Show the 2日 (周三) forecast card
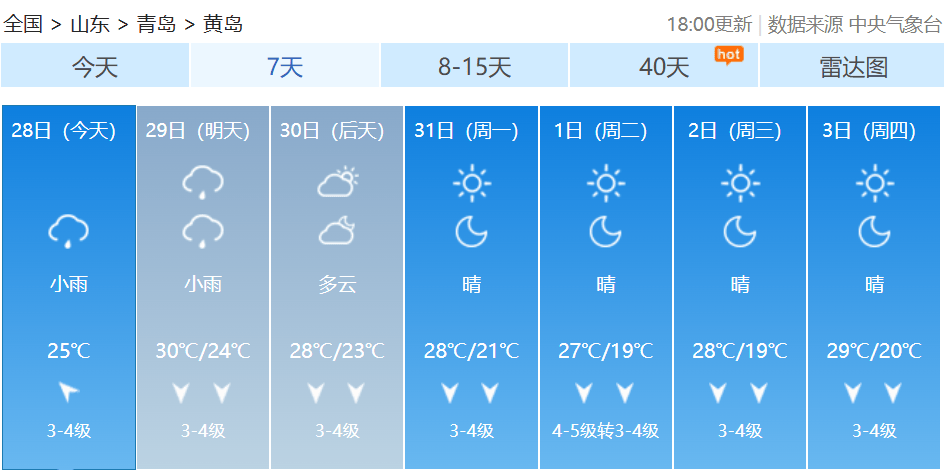944x470 pixels. (740, 287)
